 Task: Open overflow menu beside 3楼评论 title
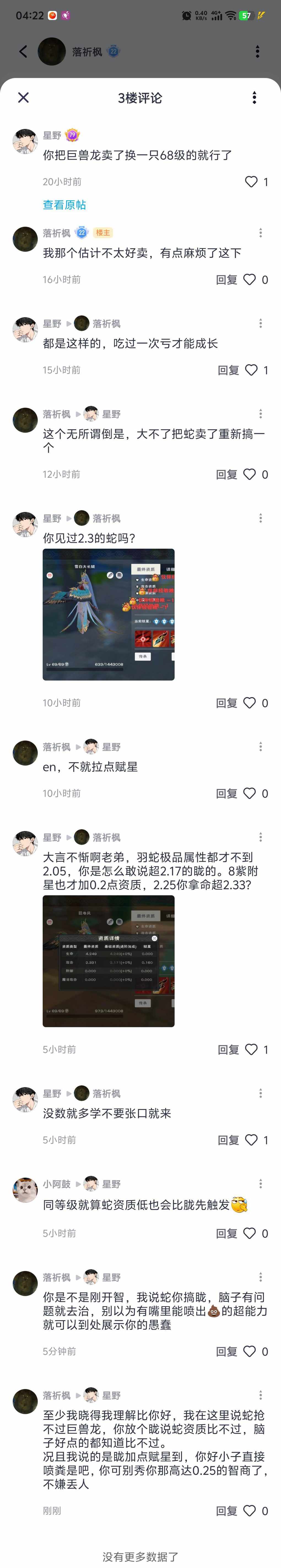[254, 97]
